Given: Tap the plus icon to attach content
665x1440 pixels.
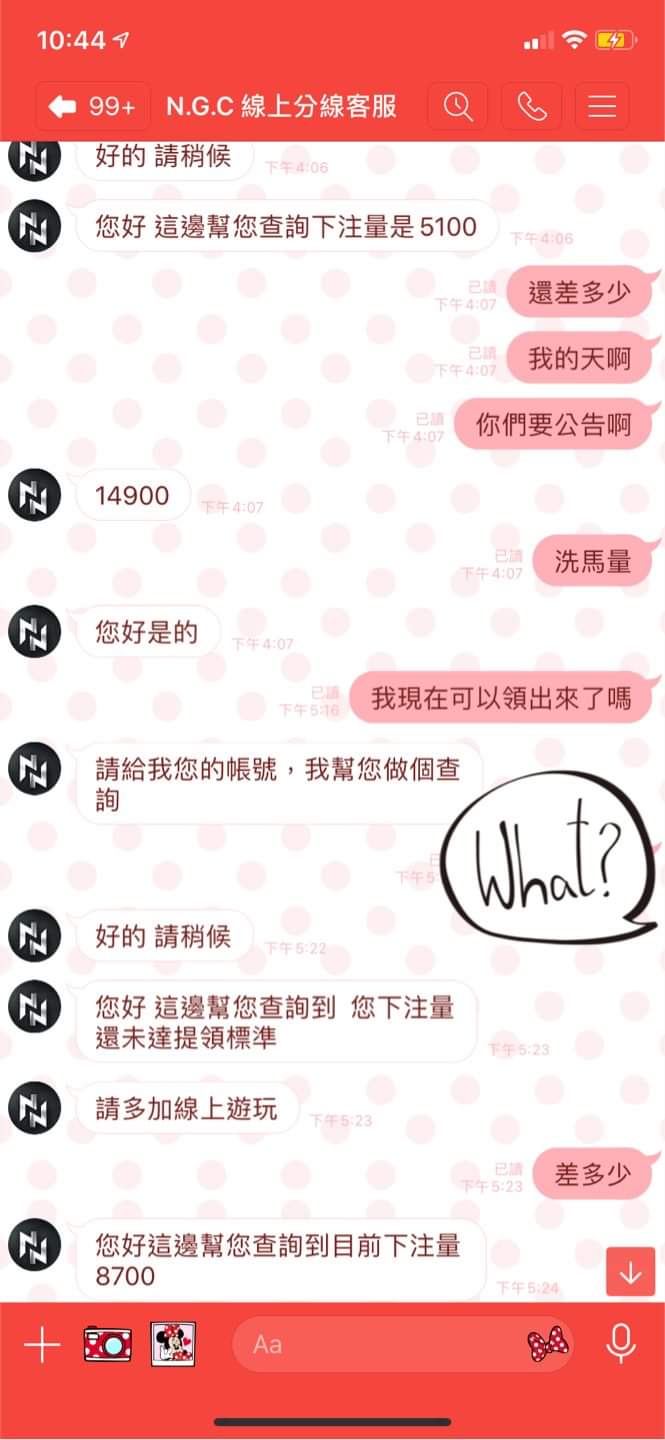Looking at the screenshot, I should [41, 1345].
